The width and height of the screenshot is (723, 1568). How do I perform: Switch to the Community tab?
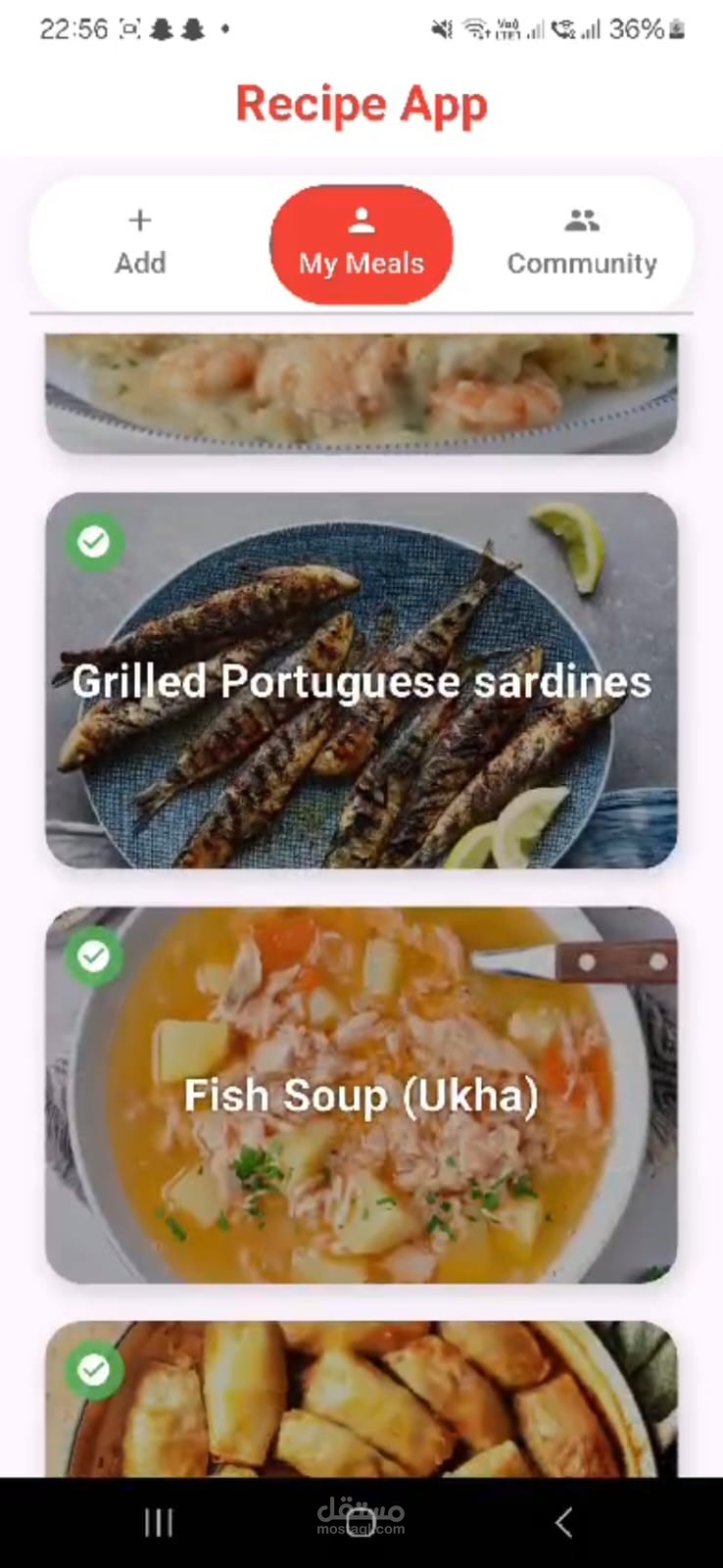[x=582, y=243]
